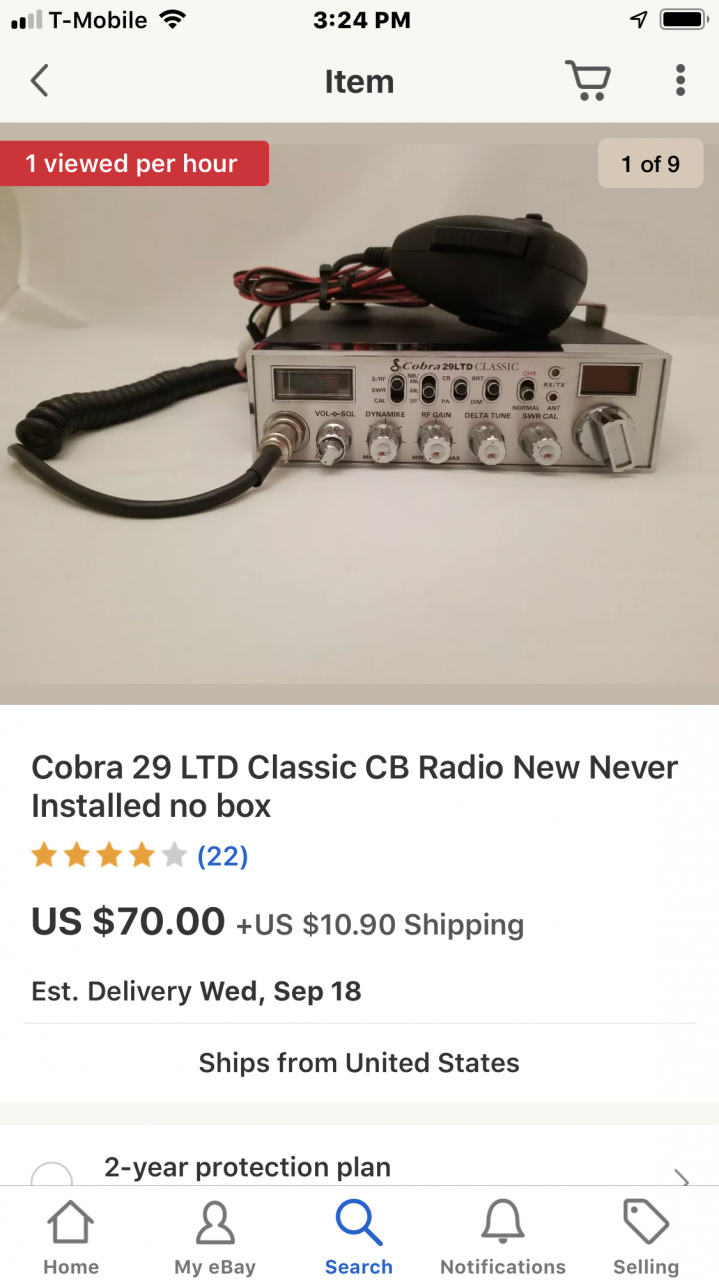719x1280 pixels.
Task: View the 22 product ratings
Action: [222, 856]
